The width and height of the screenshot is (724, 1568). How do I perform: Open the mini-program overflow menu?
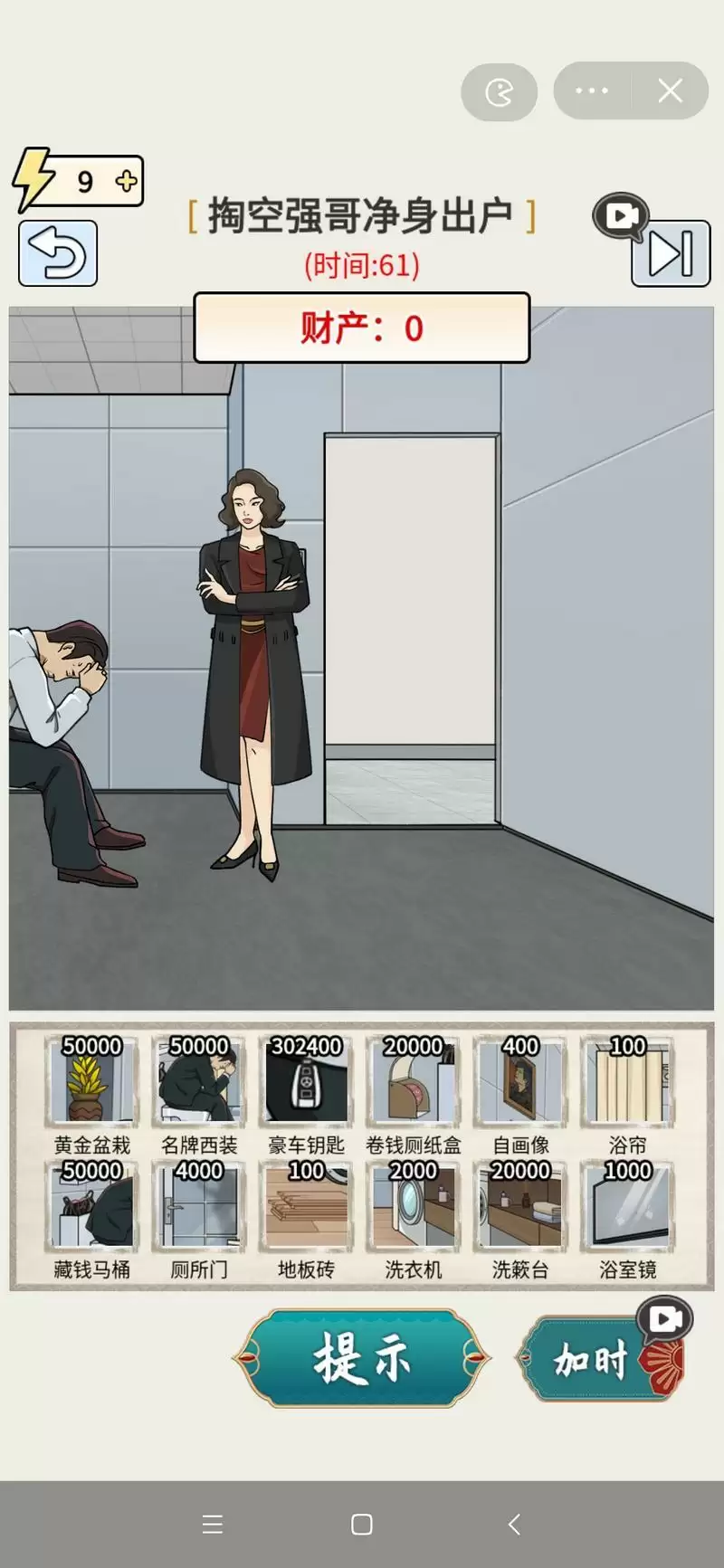[x=592, y=90]
